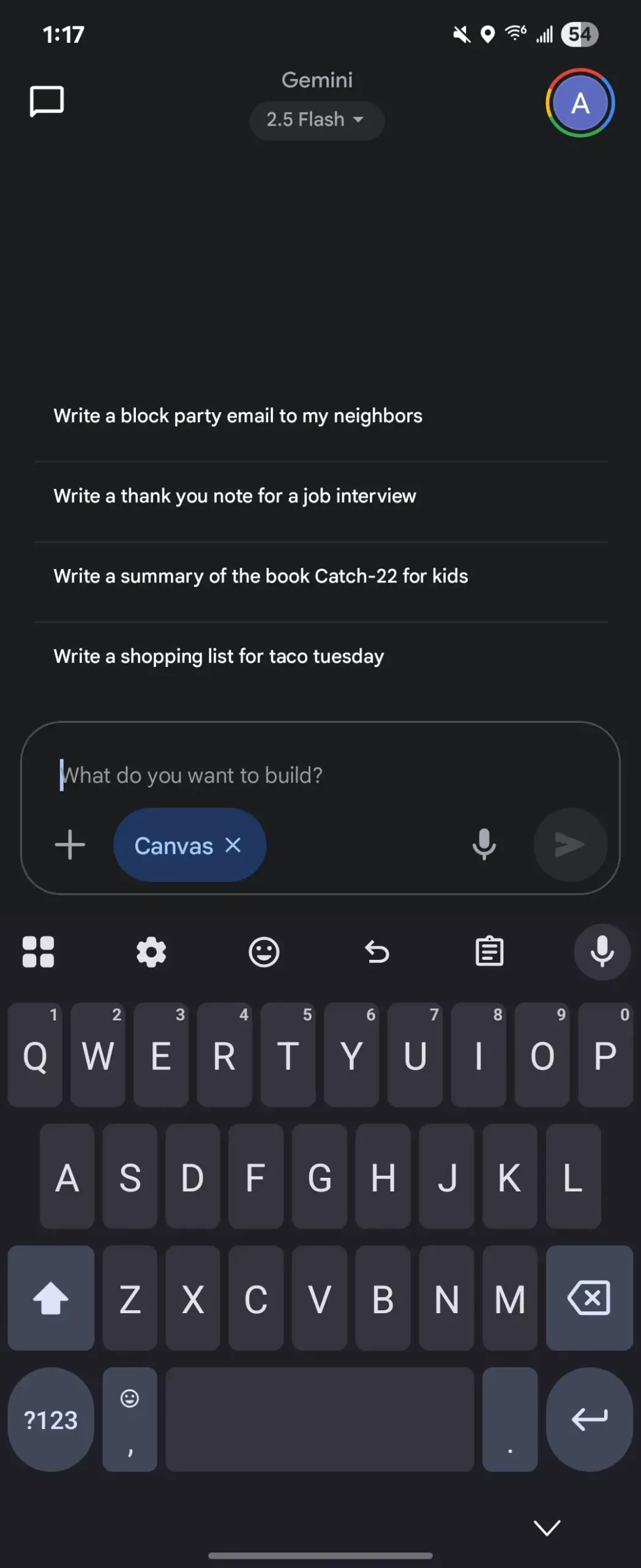Viewport: 641px width, 1568px height.
Task: Tap the keyboard undo arrow
Action: [377, 952]
